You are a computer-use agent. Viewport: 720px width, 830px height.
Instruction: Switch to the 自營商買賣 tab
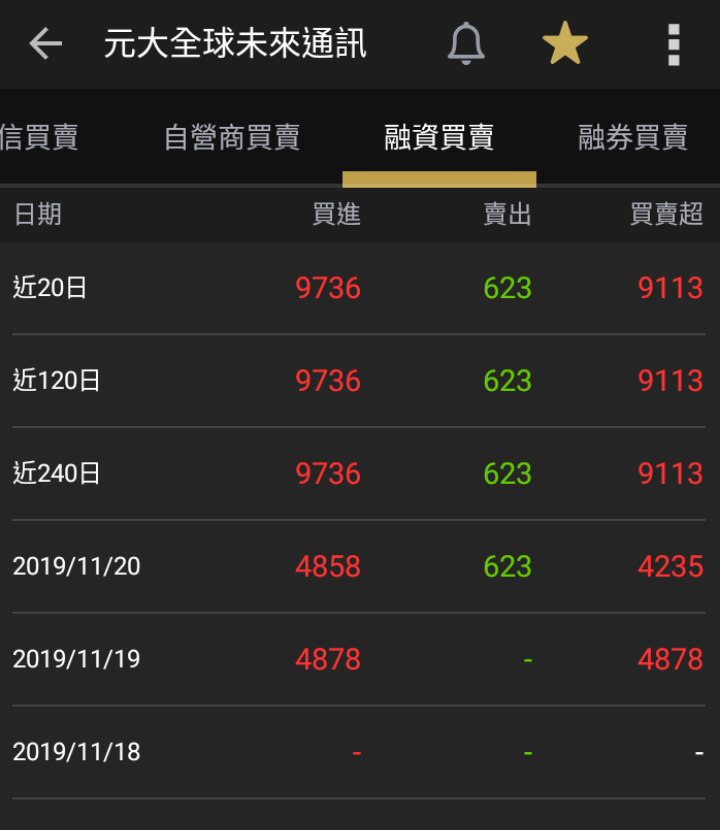coord(232,138)
